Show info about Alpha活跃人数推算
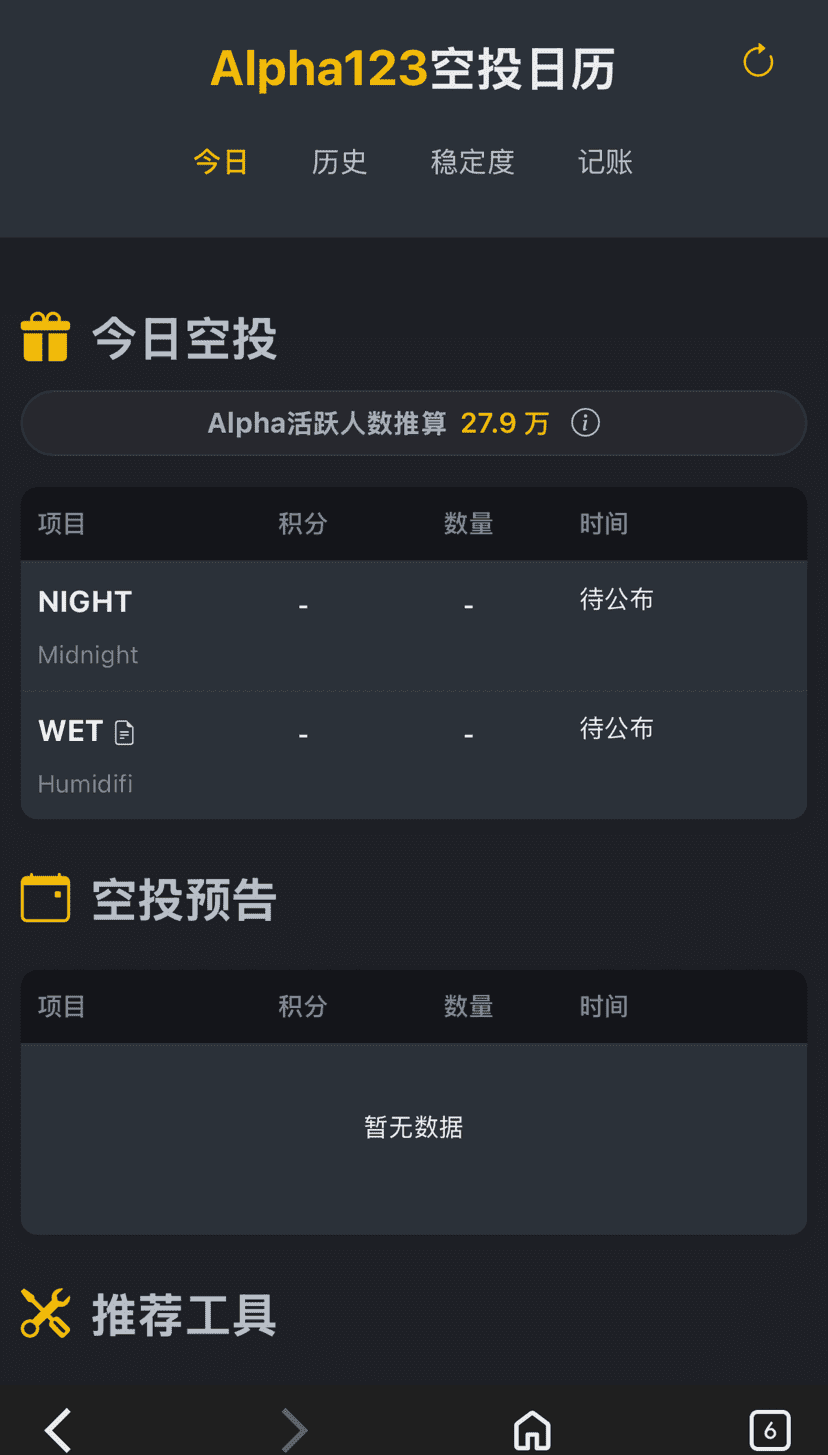This screenshot has width=828, height=1455. (586, 423)
